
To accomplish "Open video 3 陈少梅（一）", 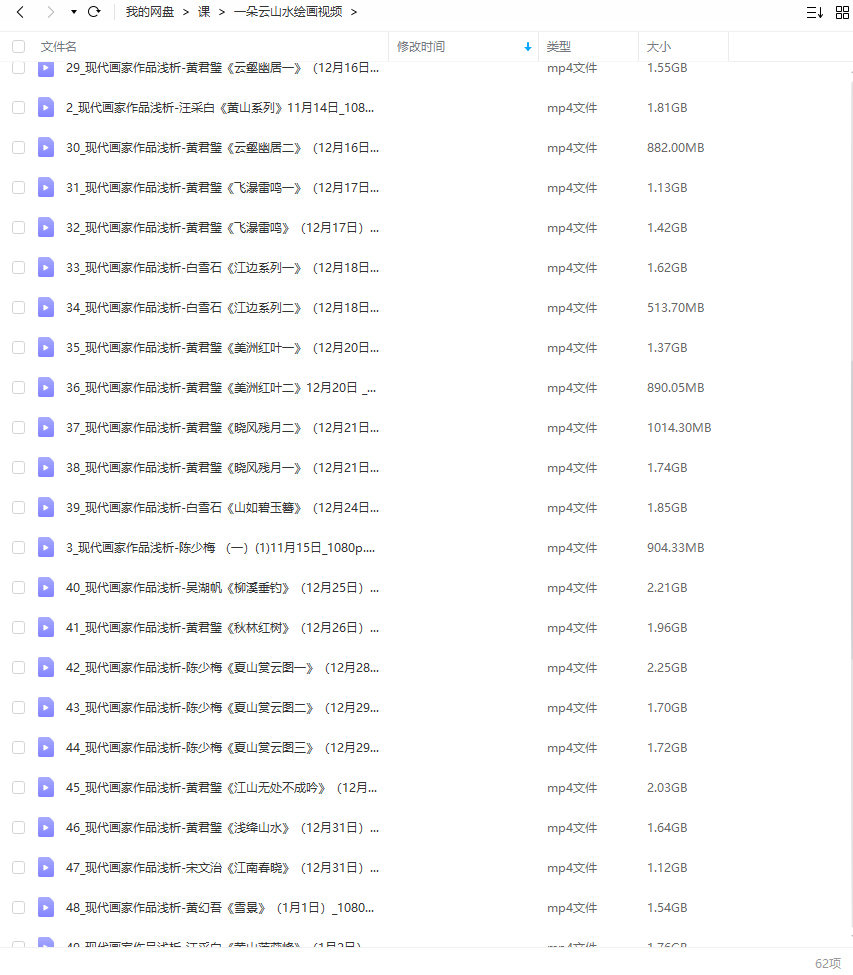I will tap(220, 547).
